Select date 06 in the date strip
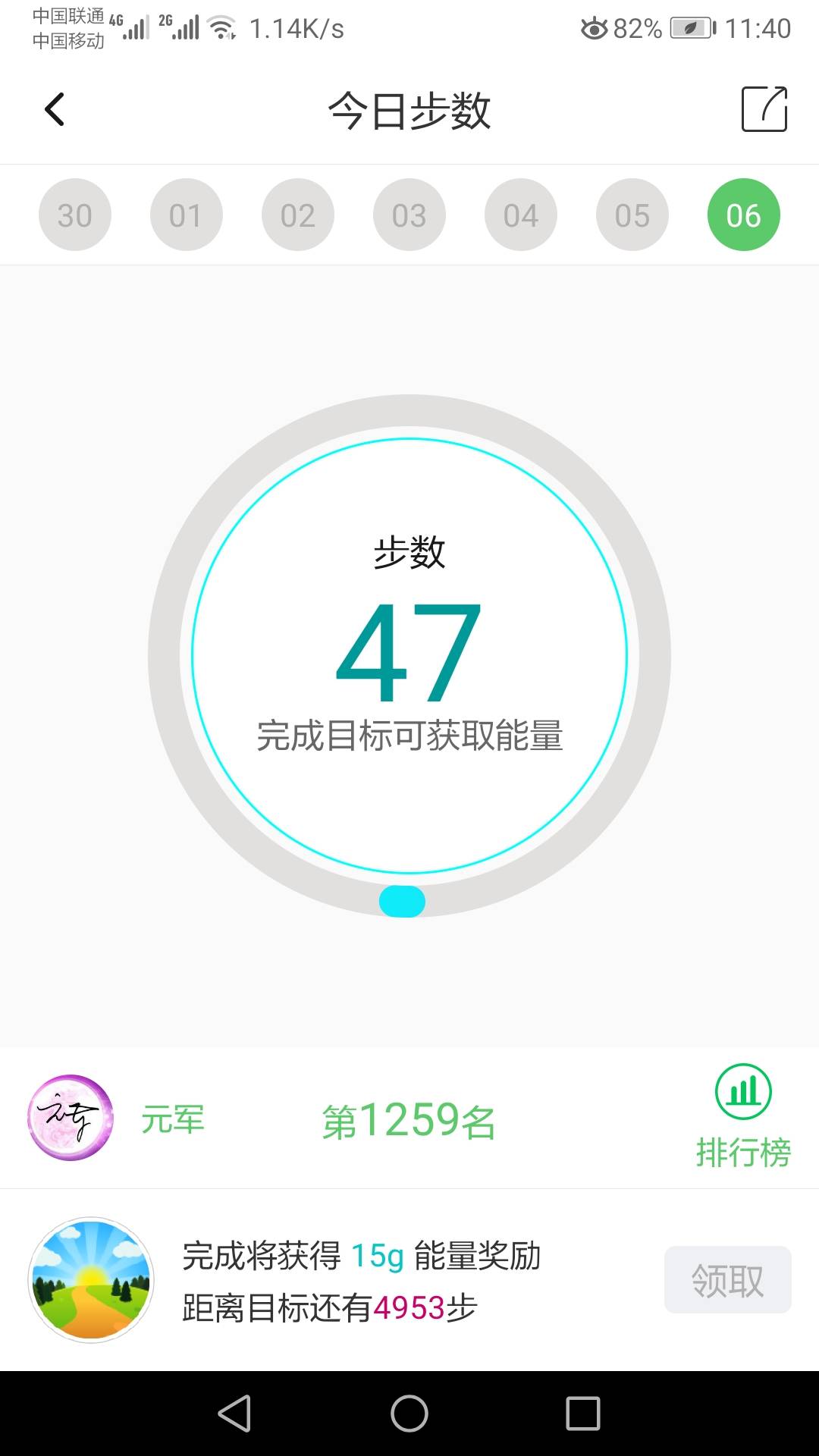Viewport: 819px width, 1456px height. 744,214
